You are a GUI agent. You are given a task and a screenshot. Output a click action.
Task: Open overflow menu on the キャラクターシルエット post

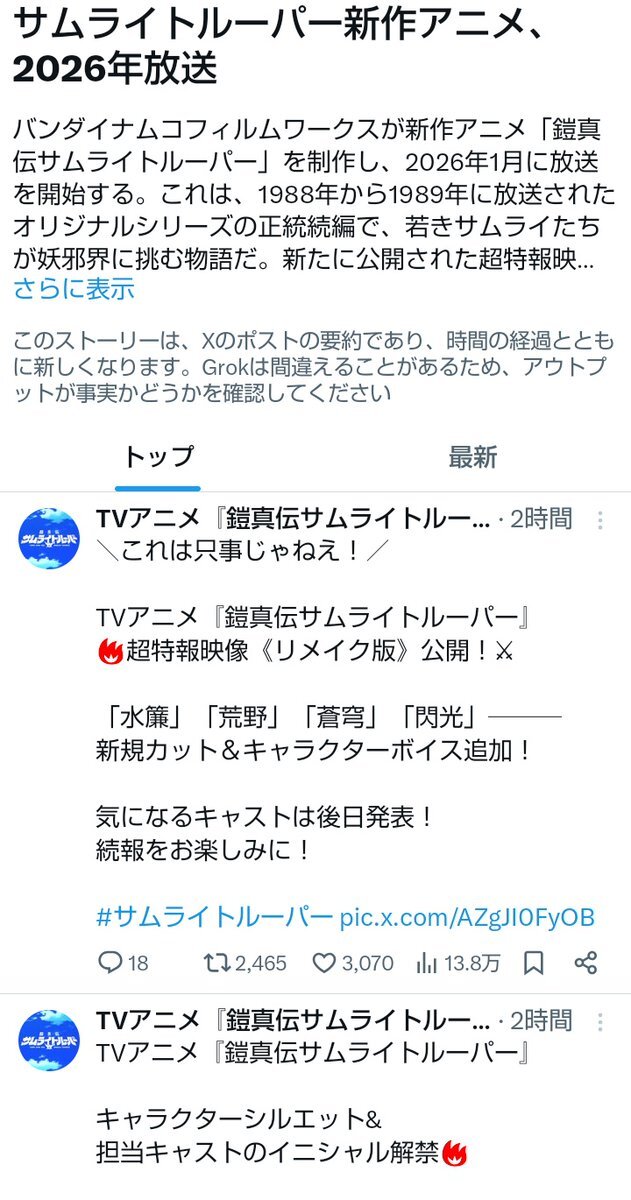[x=600, y=1021]
